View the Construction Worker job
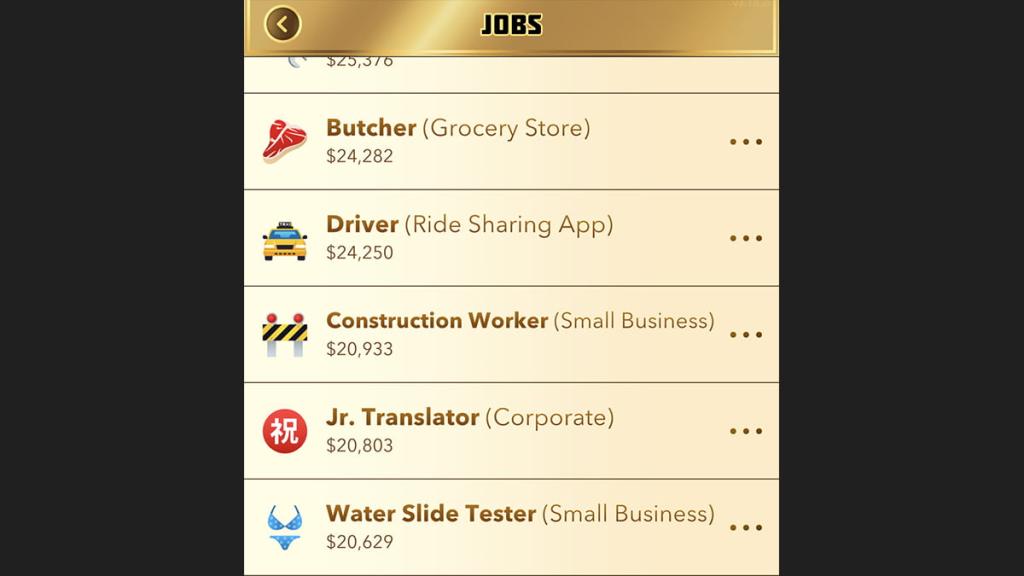Screen dimensions: 1024x576 tap(510, 334)
